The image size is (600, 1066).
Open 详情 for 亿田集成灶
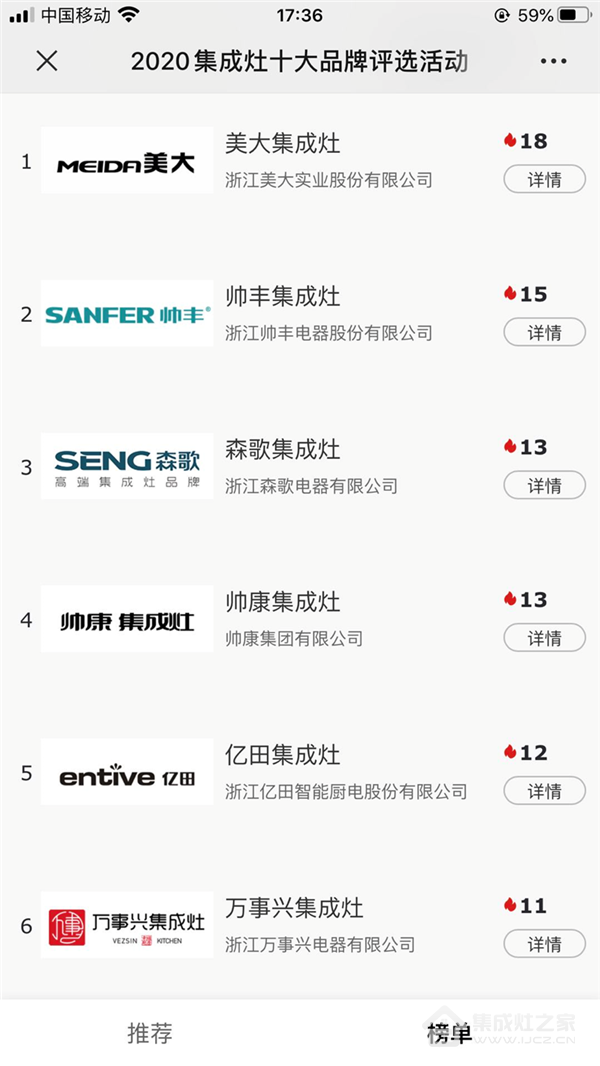click(x=544, y=791)
